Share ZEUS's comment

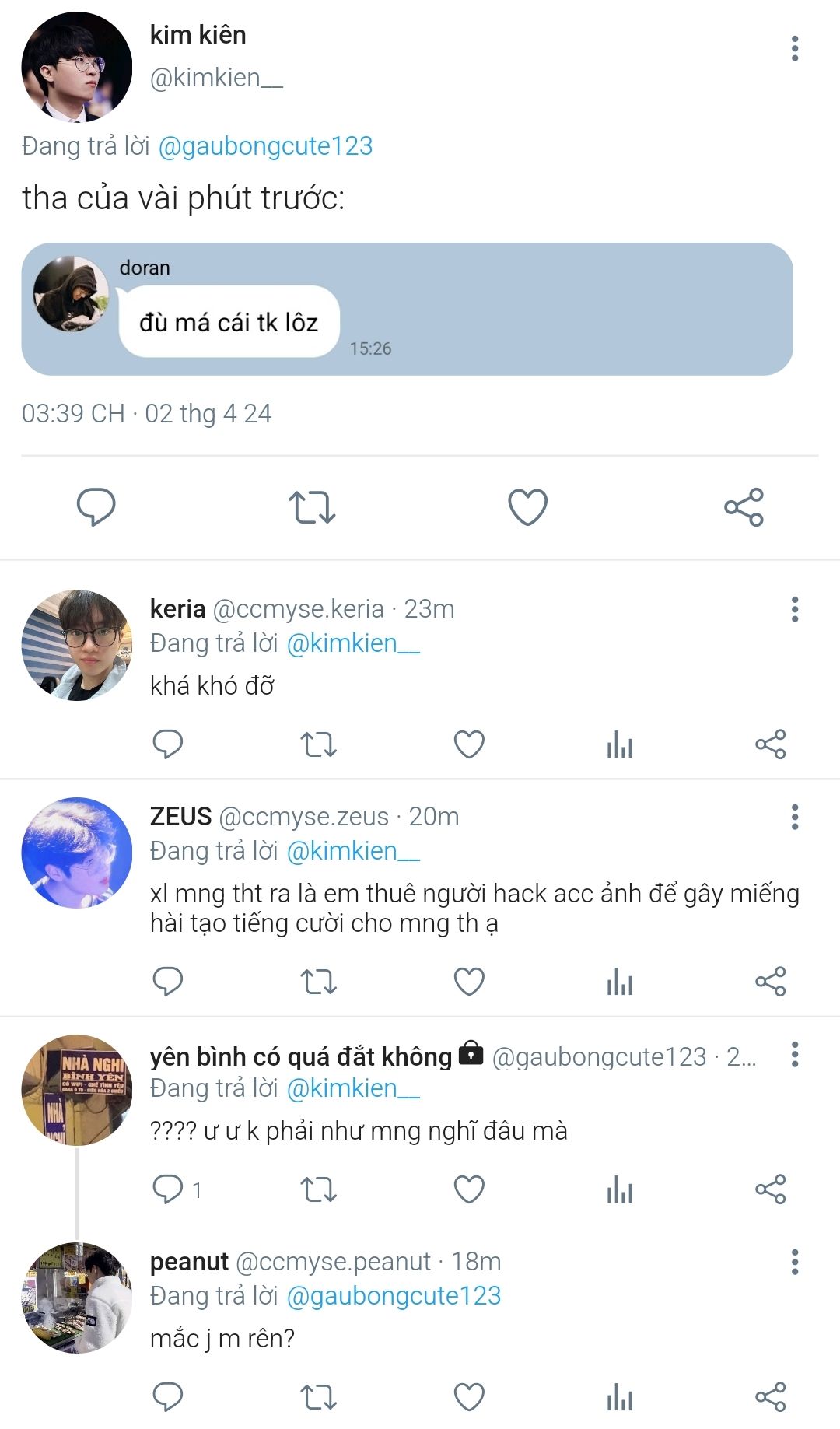tap(770, 982)
